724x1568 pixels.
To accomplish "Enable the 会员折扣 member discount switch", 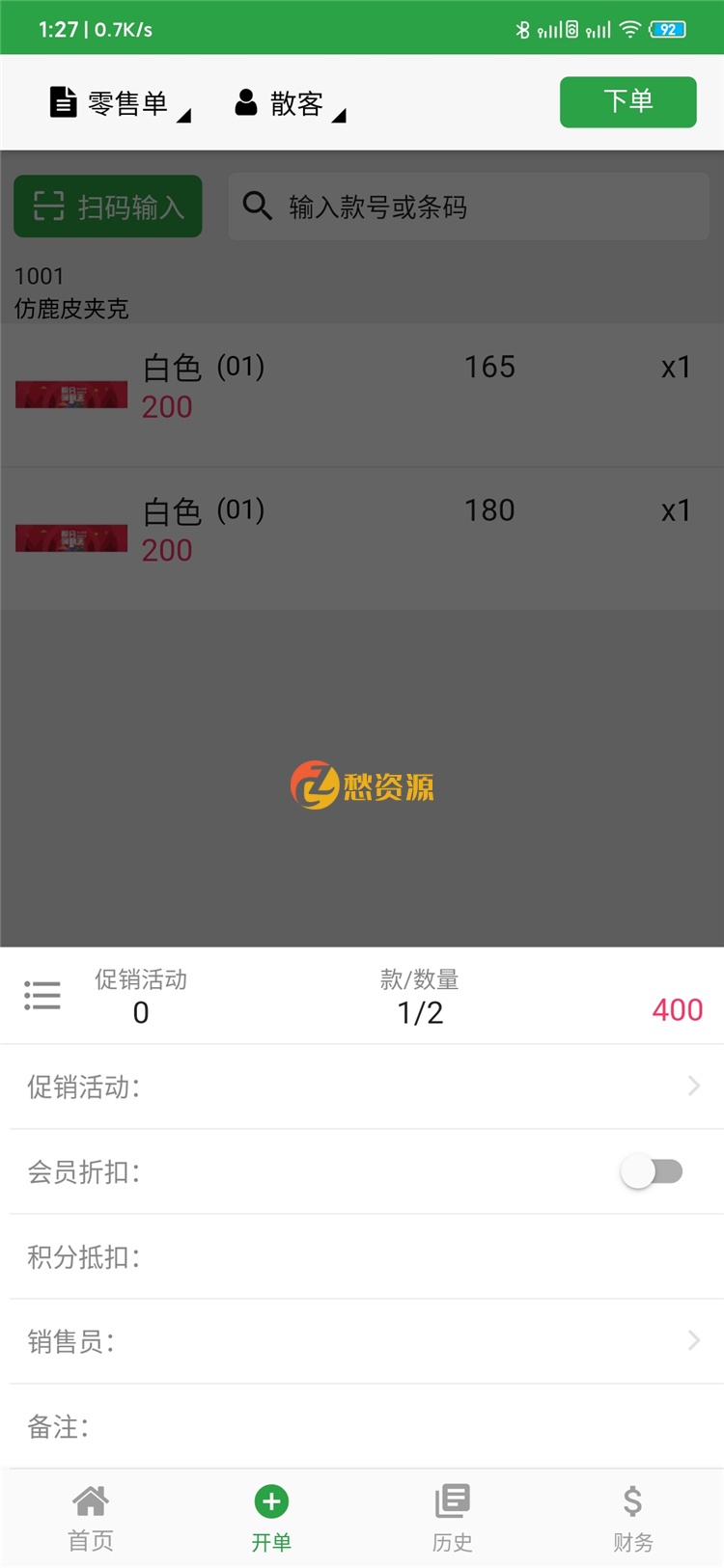I will point(653,1171).
